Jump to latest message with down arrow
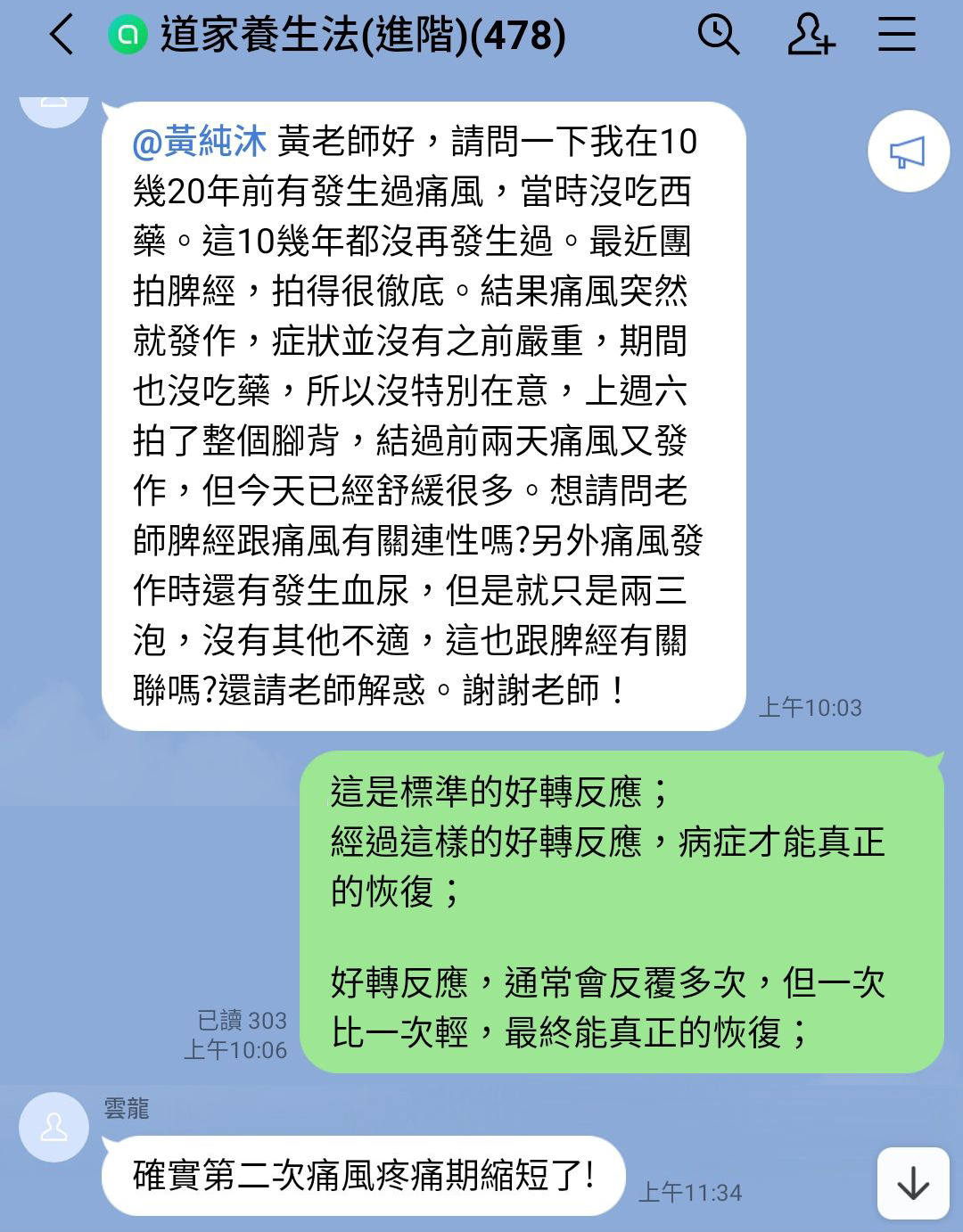The width and height of the screenshot is (963, 1232). click(913, 1183)
